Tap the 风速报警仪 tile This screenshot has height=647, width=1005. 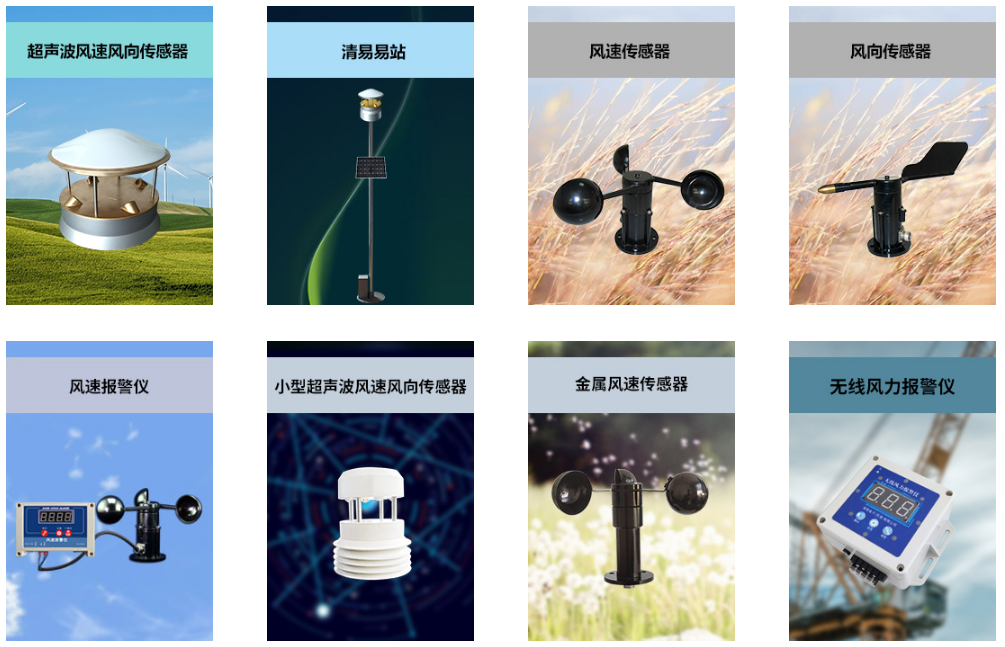click(x=109, y=490)
